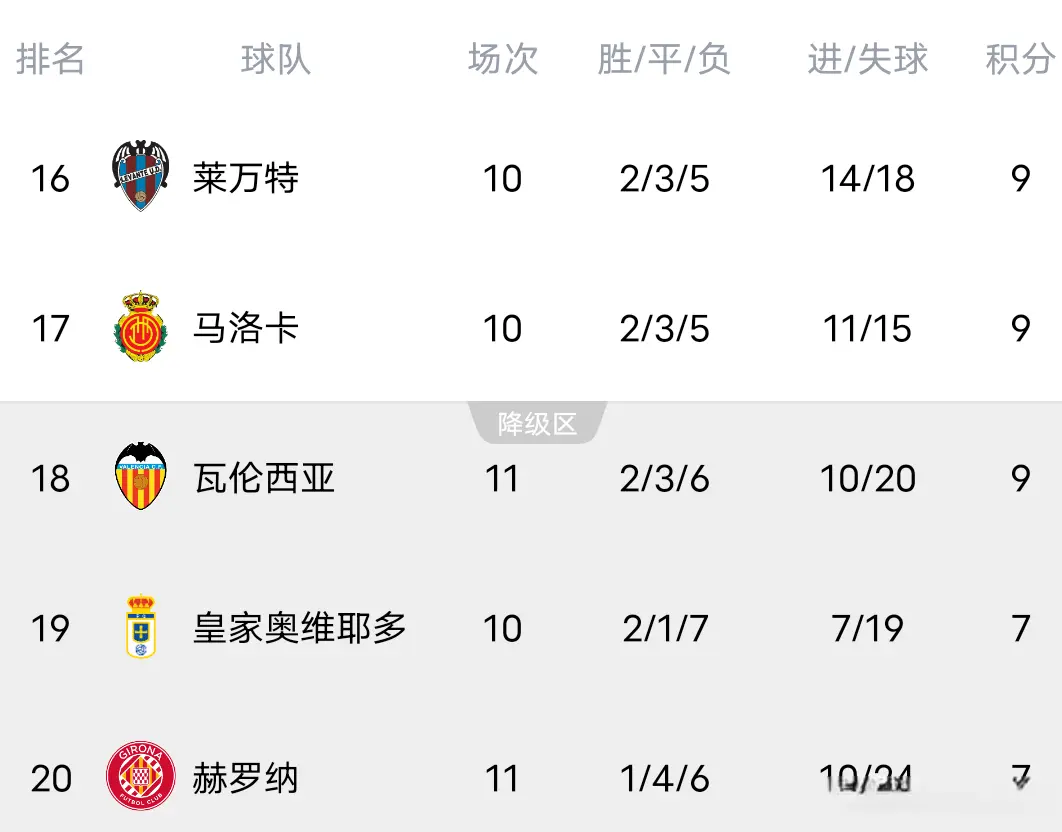This screenshot has height=832, width=1062.
Task: Select the 瓦伦西亚 team row
Action: [264, 479]
